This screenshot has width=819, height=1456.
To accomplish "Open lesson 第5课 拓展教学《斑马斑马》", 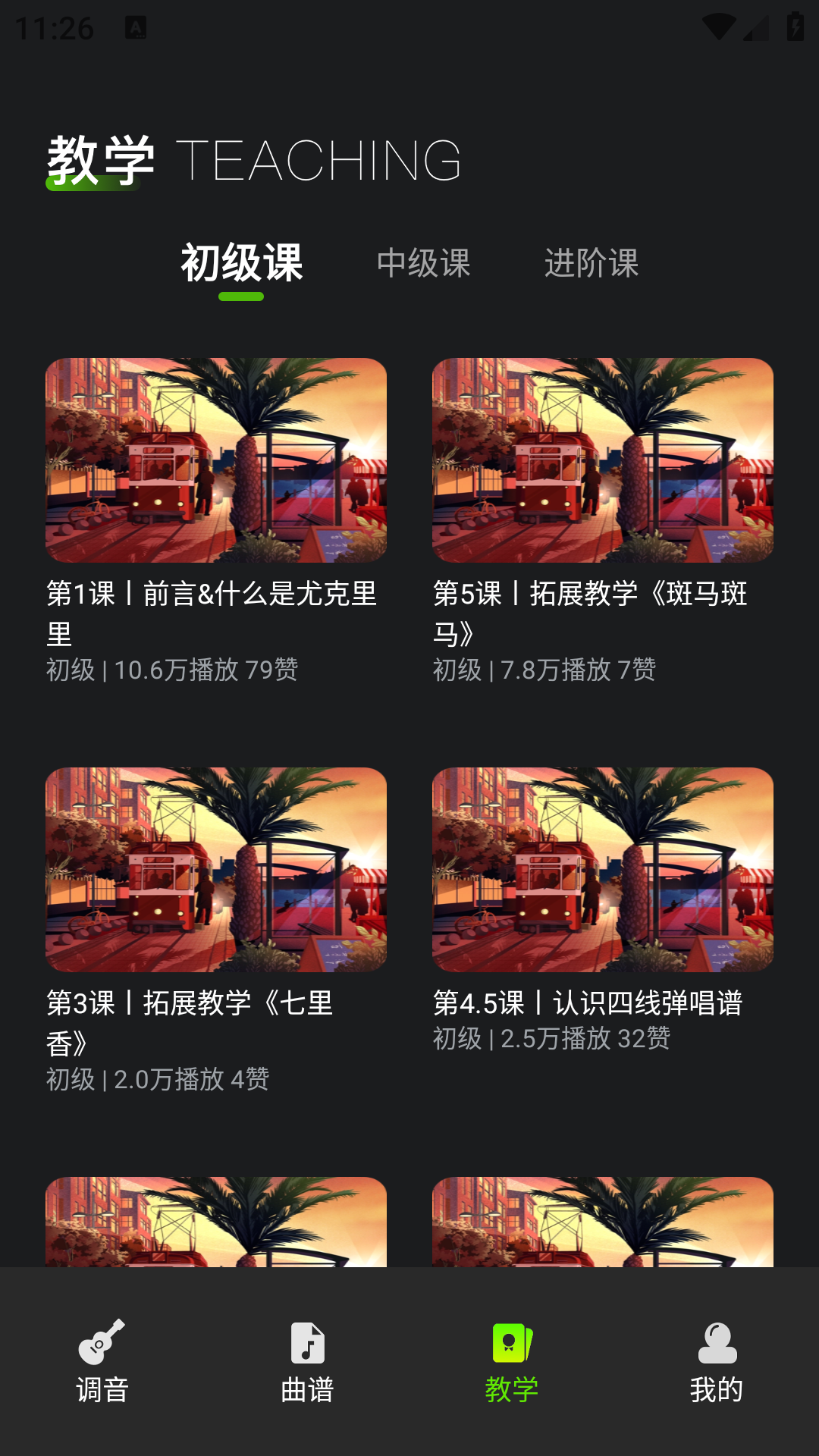I will pos(603,460).
